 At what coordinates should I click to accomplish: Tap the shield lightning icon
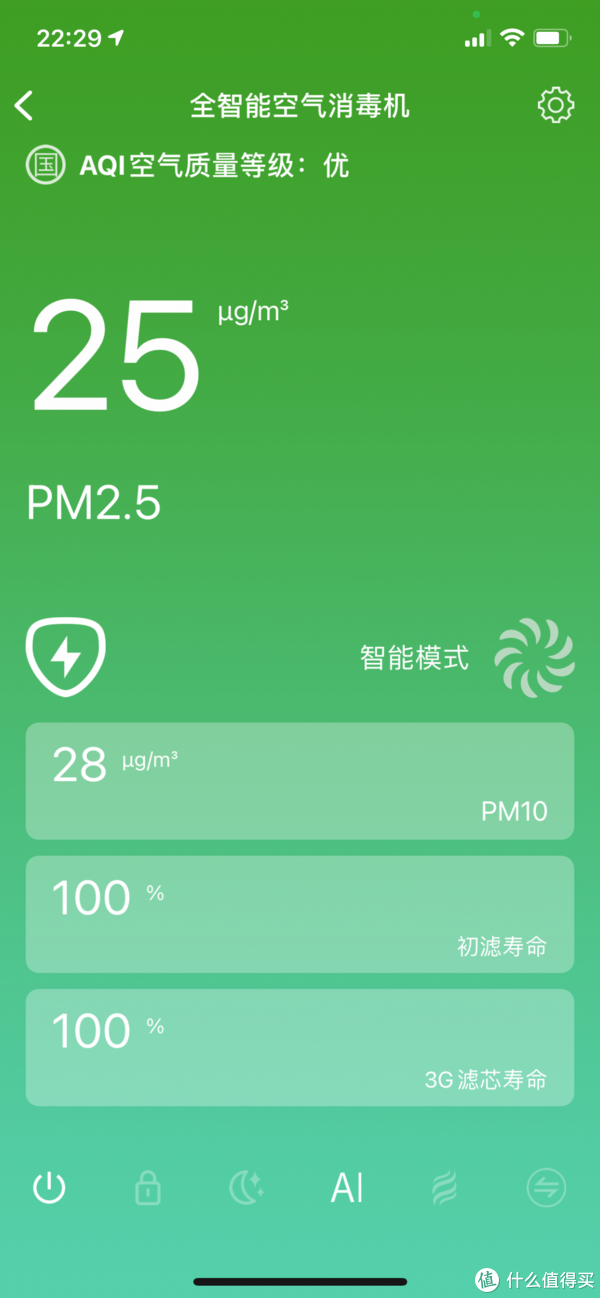tap(66, 657)
